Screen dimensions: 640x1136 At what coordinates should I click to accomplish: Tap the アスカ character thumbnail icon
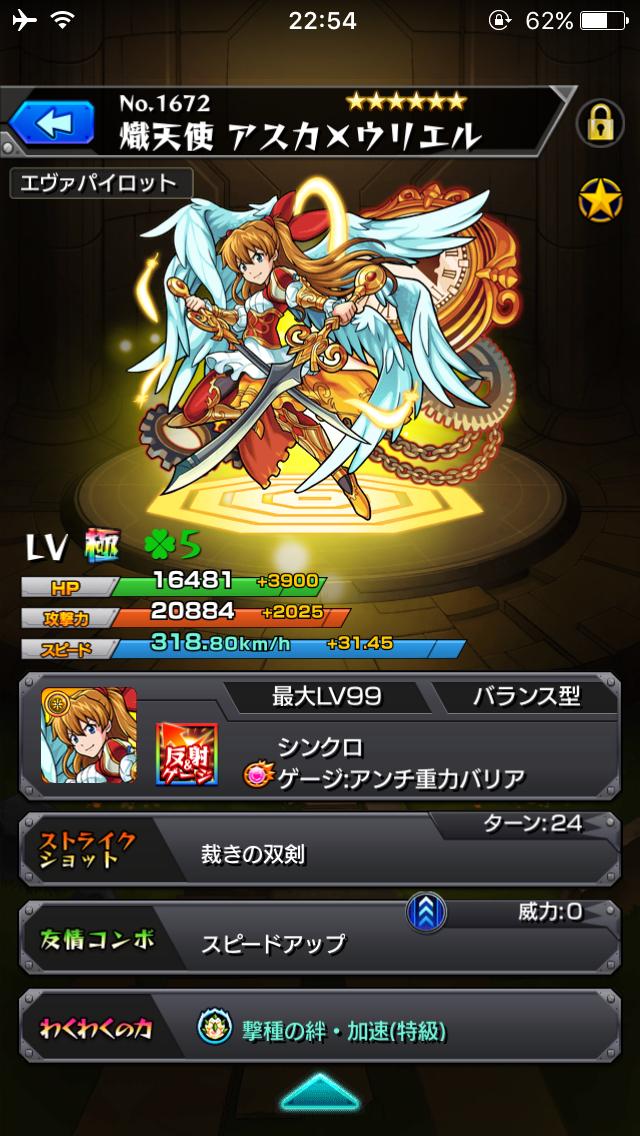(x=89, y=734)
